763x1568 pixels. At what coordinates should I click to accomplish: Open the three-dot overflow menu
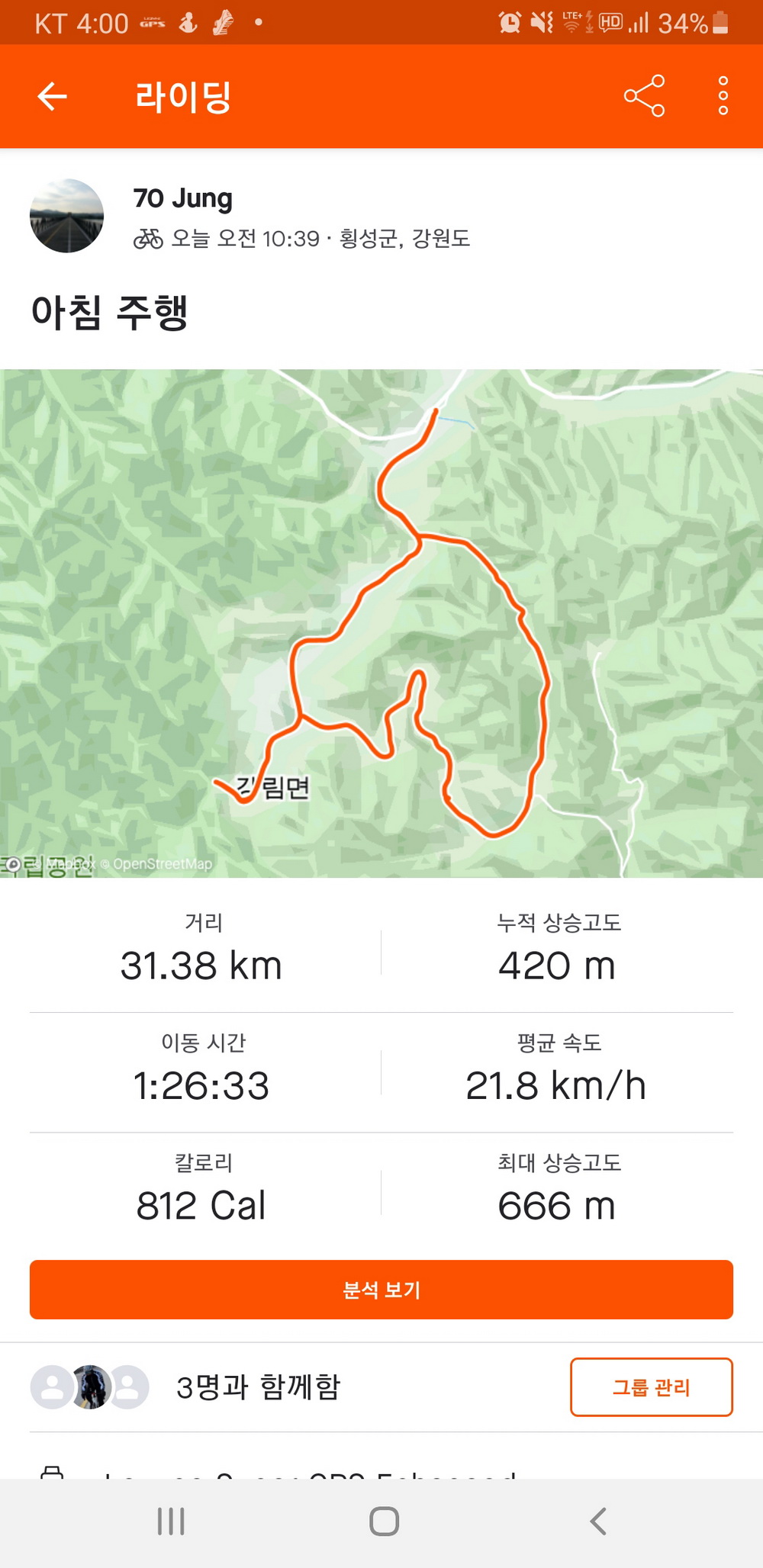723,96
